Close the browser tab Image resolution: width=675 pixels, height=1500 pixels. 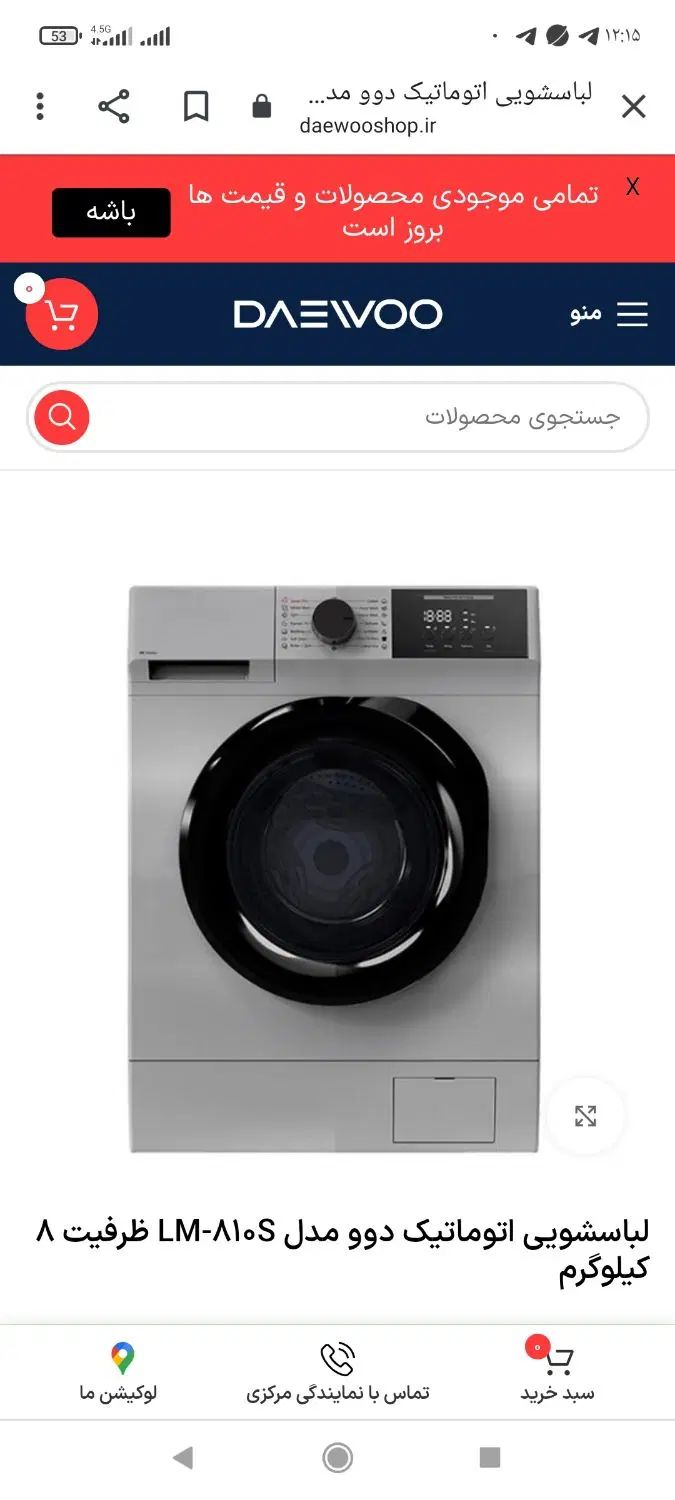point(633,107)
